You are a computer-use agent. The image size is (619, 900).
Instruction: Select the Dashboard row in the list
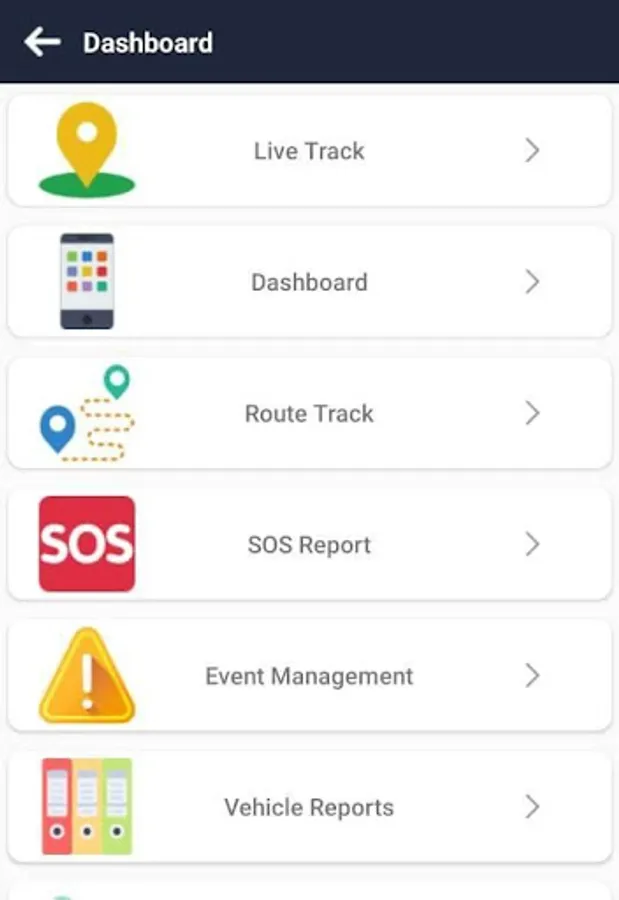tap(309, 282)
